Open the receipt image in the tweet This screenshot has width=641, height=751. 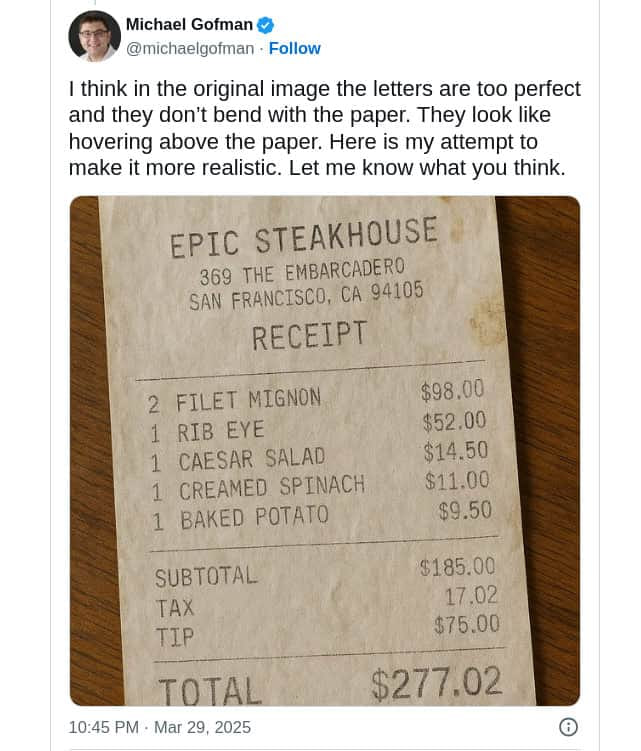tap(324, 450)
